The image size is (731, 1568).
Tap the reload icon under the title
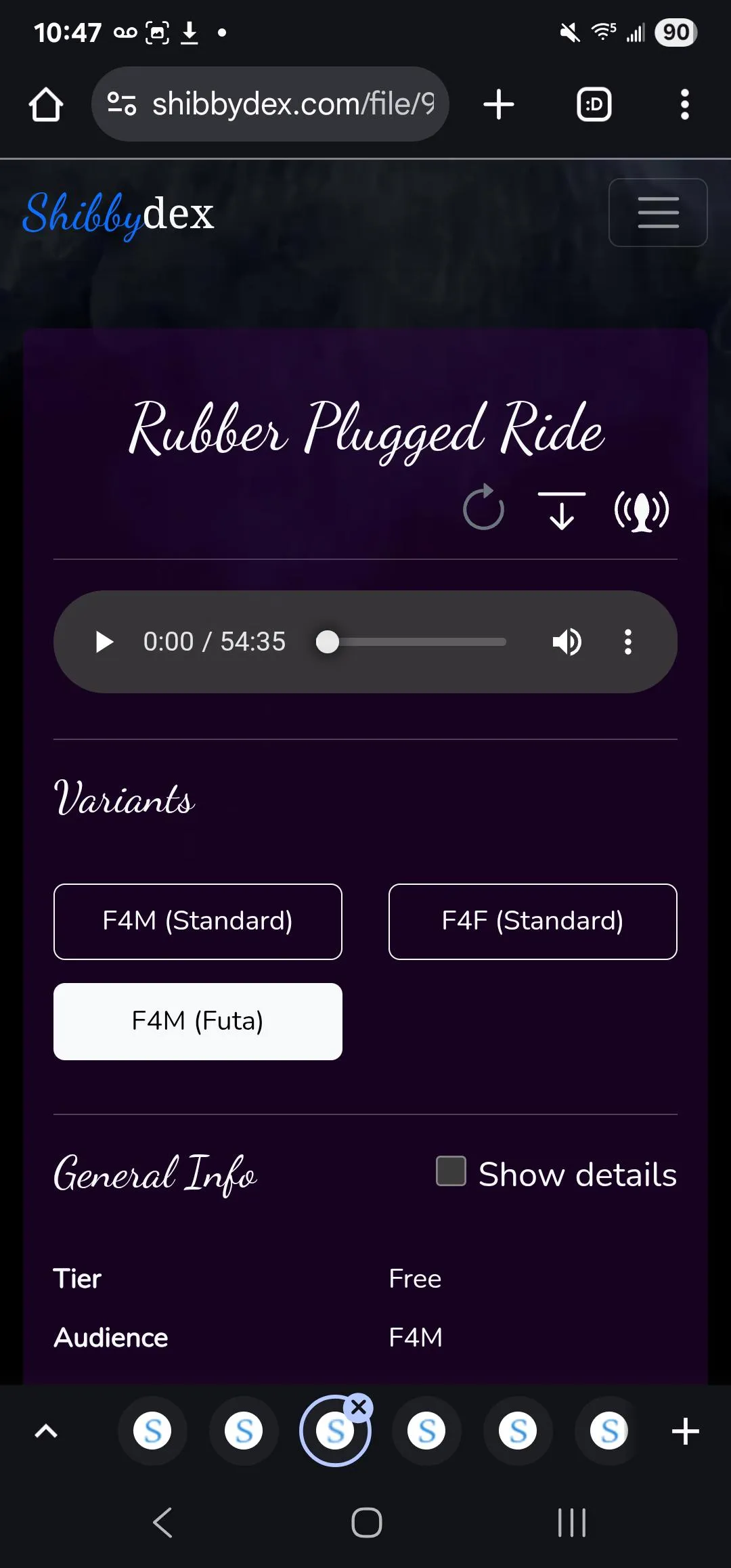coord(483,509)
